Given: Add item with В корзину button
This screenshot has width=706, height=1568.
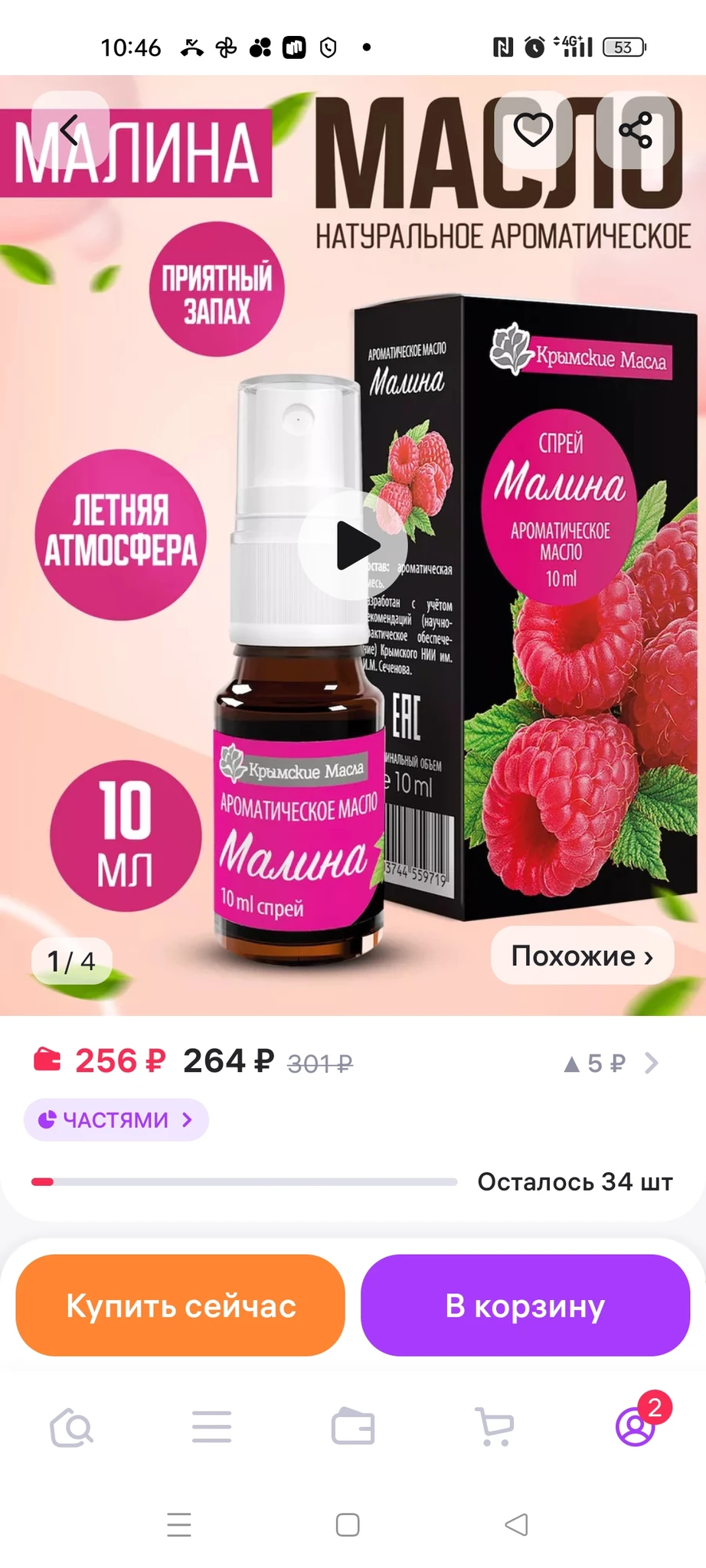Looking at the screenshot, I should [525, 1305].
